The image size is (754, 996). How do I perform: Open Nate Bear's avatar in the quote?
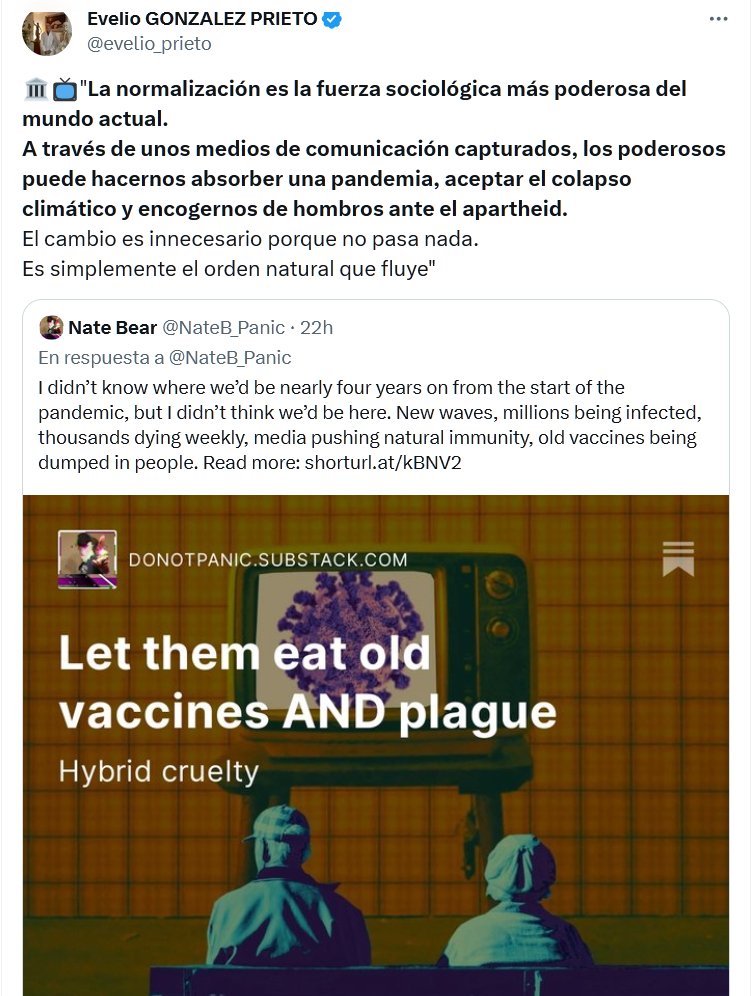(51, 327)
